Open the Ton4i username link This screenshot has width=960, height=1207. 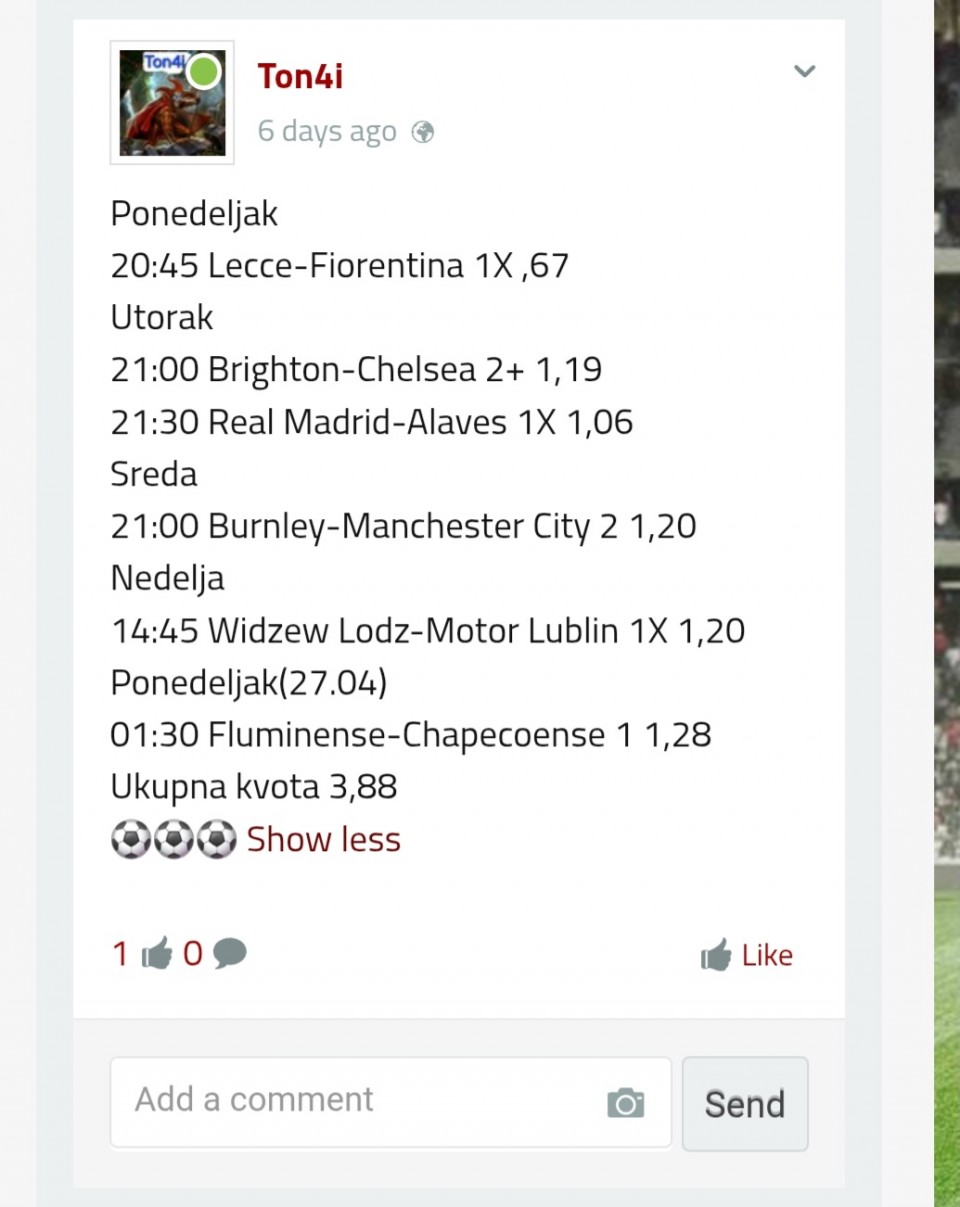(300, 76)
